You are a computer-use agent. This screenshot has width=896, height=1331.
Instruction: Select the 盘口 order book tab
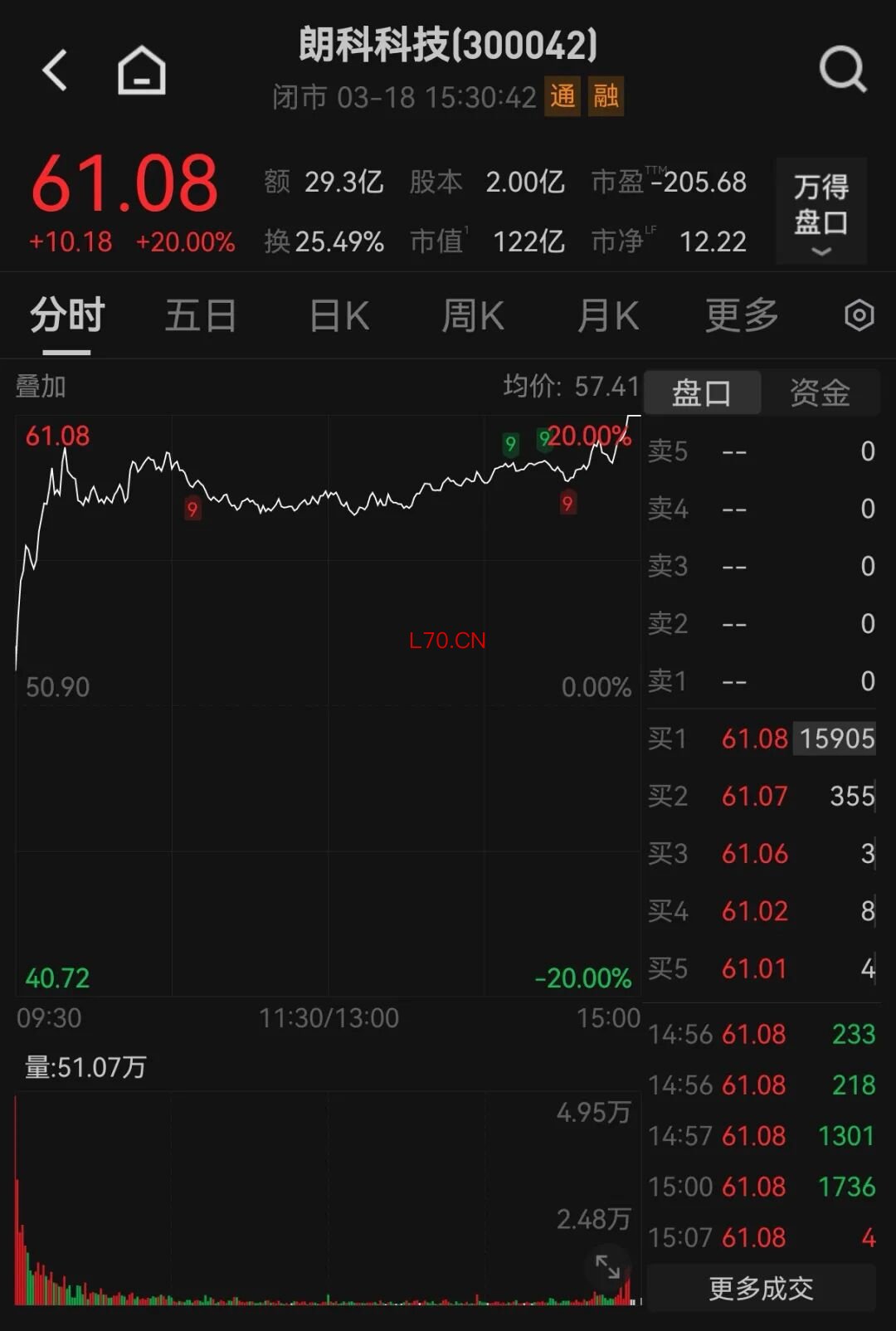(702, 392)
